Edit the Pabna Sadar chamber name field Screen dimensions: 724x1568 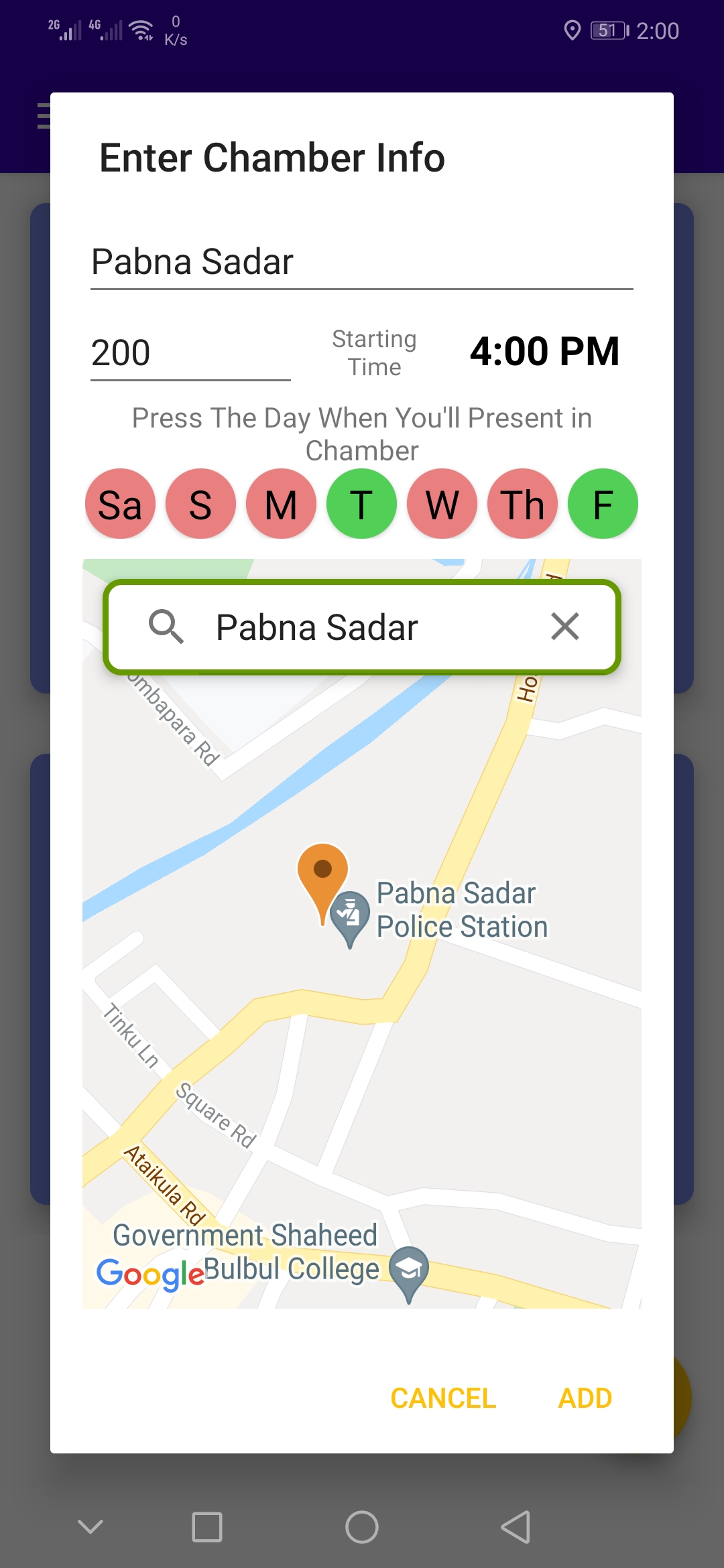pyautogui.click(x=268, y=262)
